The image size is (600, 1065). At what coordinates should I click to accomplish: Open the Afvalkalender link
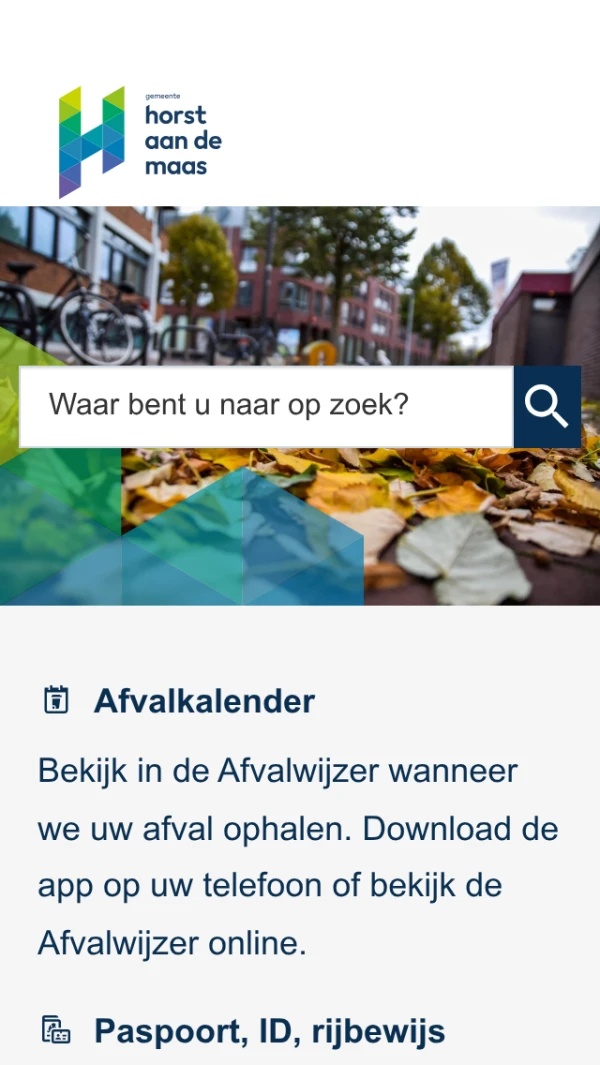pos(204,701)
